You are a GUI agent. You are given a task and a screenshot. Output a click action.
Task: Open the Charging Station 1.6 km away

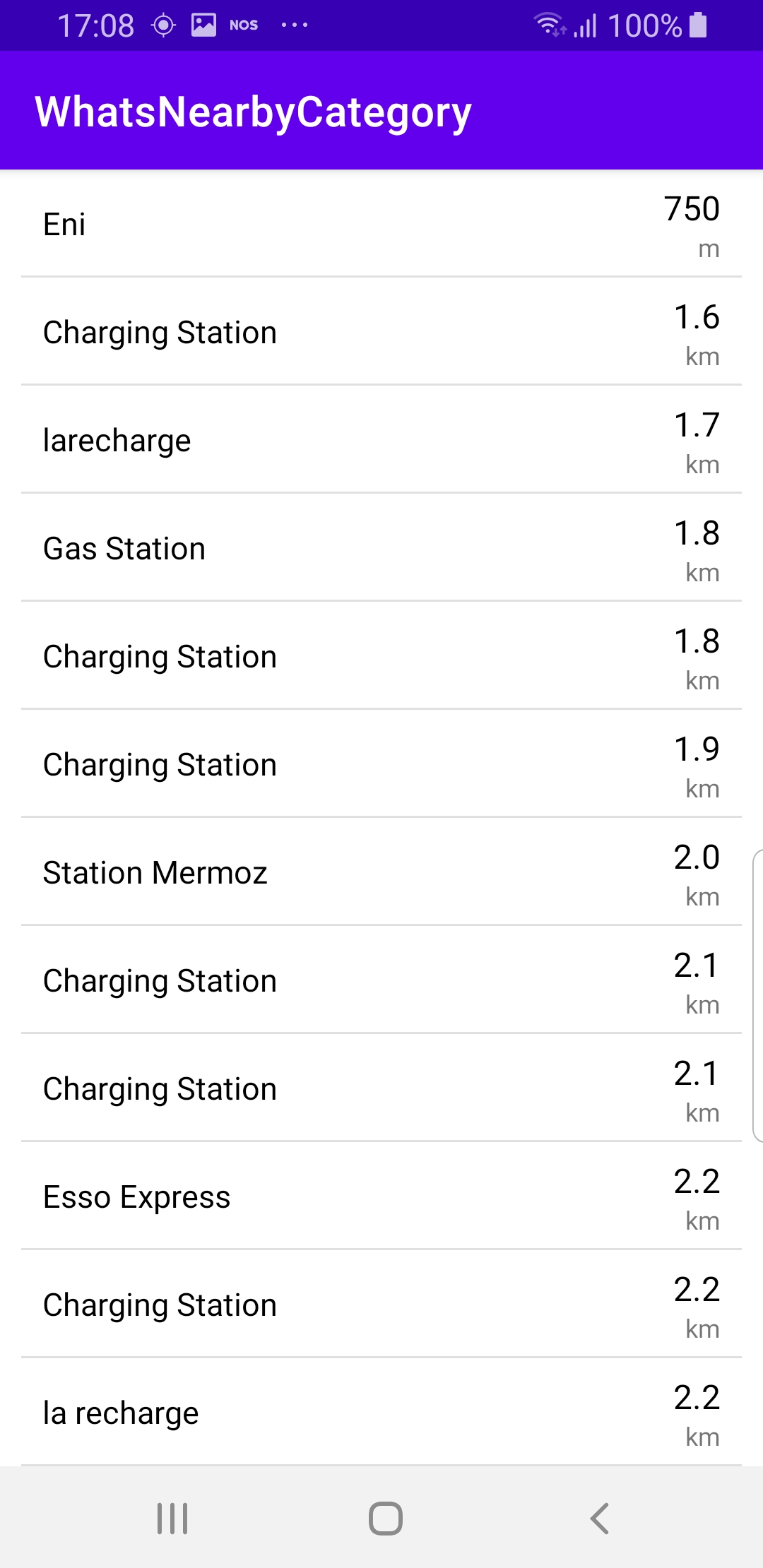tap(381, 332)
